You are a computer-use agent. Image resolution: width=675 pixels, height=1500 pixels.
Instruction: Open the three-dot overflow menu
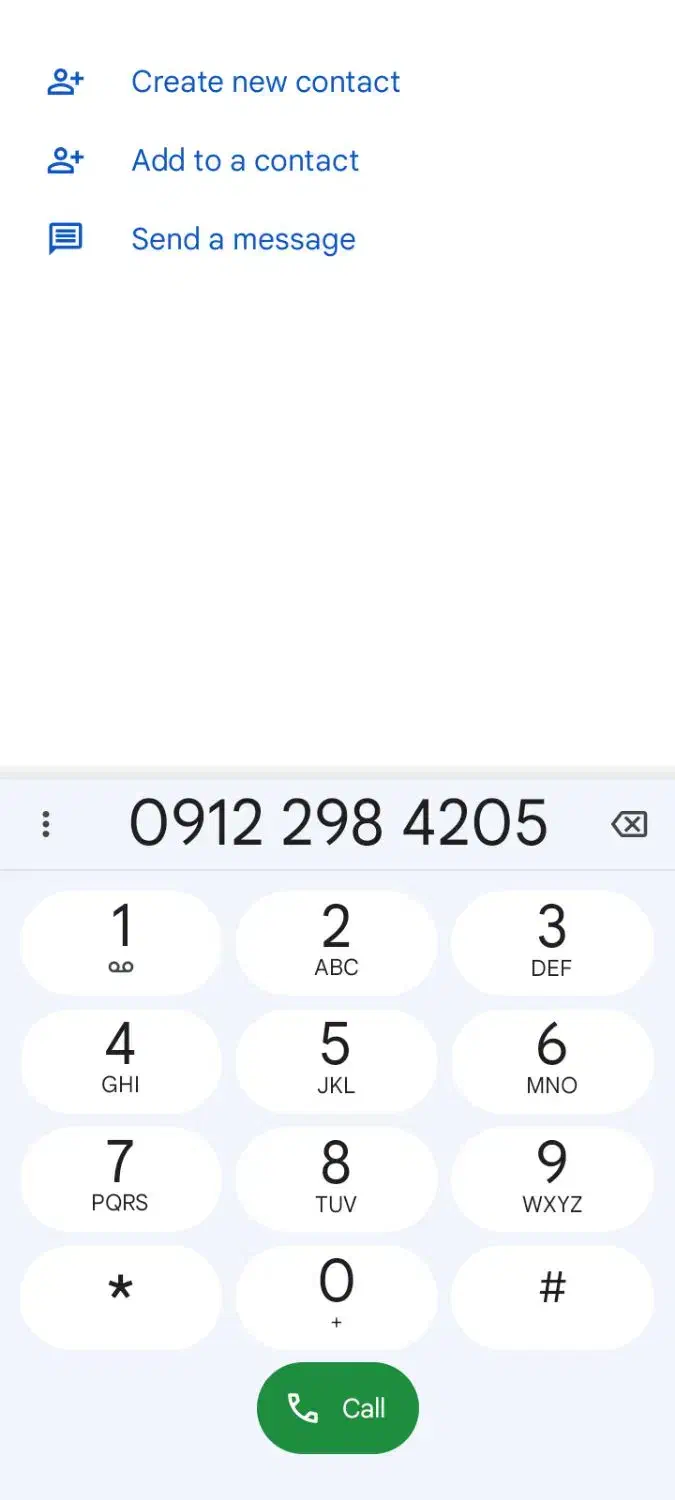[45, 824]
